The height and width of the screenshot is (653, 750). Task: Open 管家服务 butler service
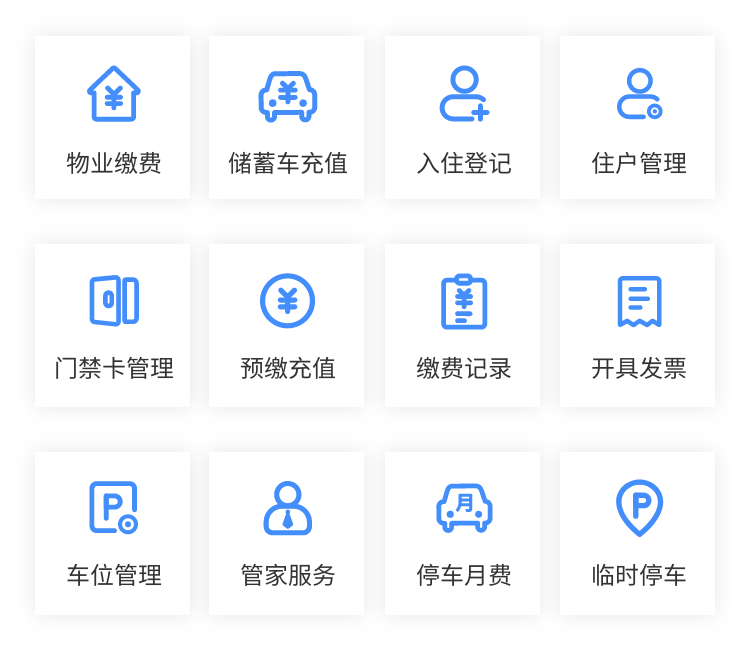(x=287, y=532)
